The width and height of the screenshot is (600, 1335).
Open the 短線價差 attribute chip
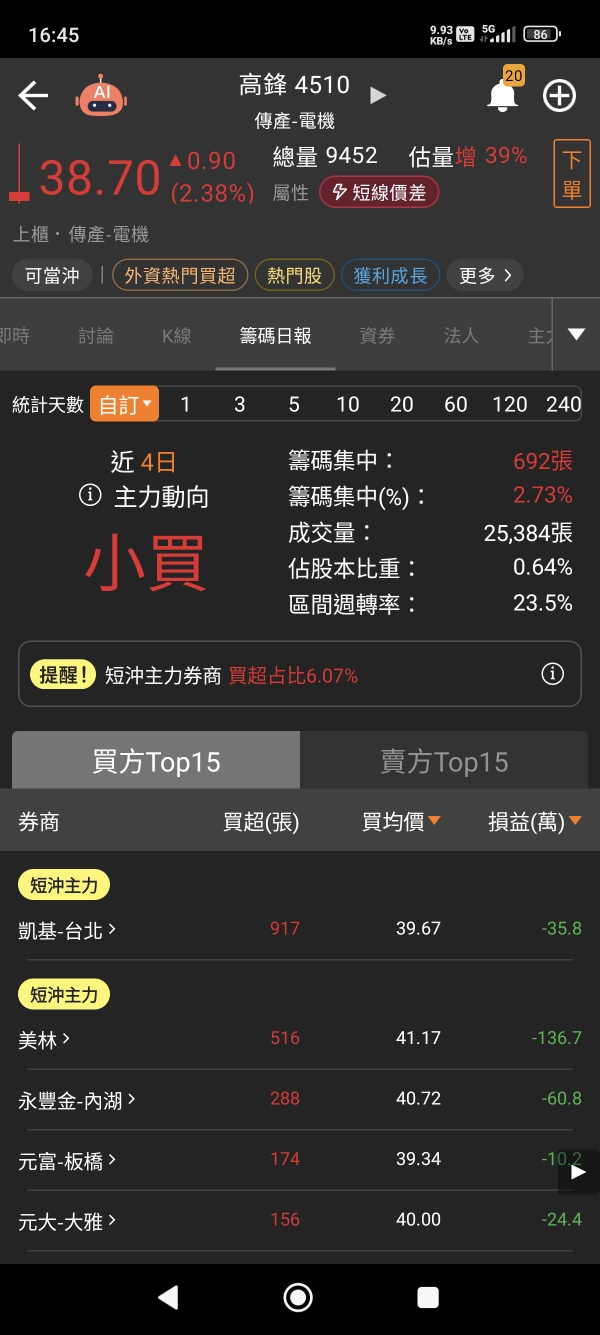379,192
